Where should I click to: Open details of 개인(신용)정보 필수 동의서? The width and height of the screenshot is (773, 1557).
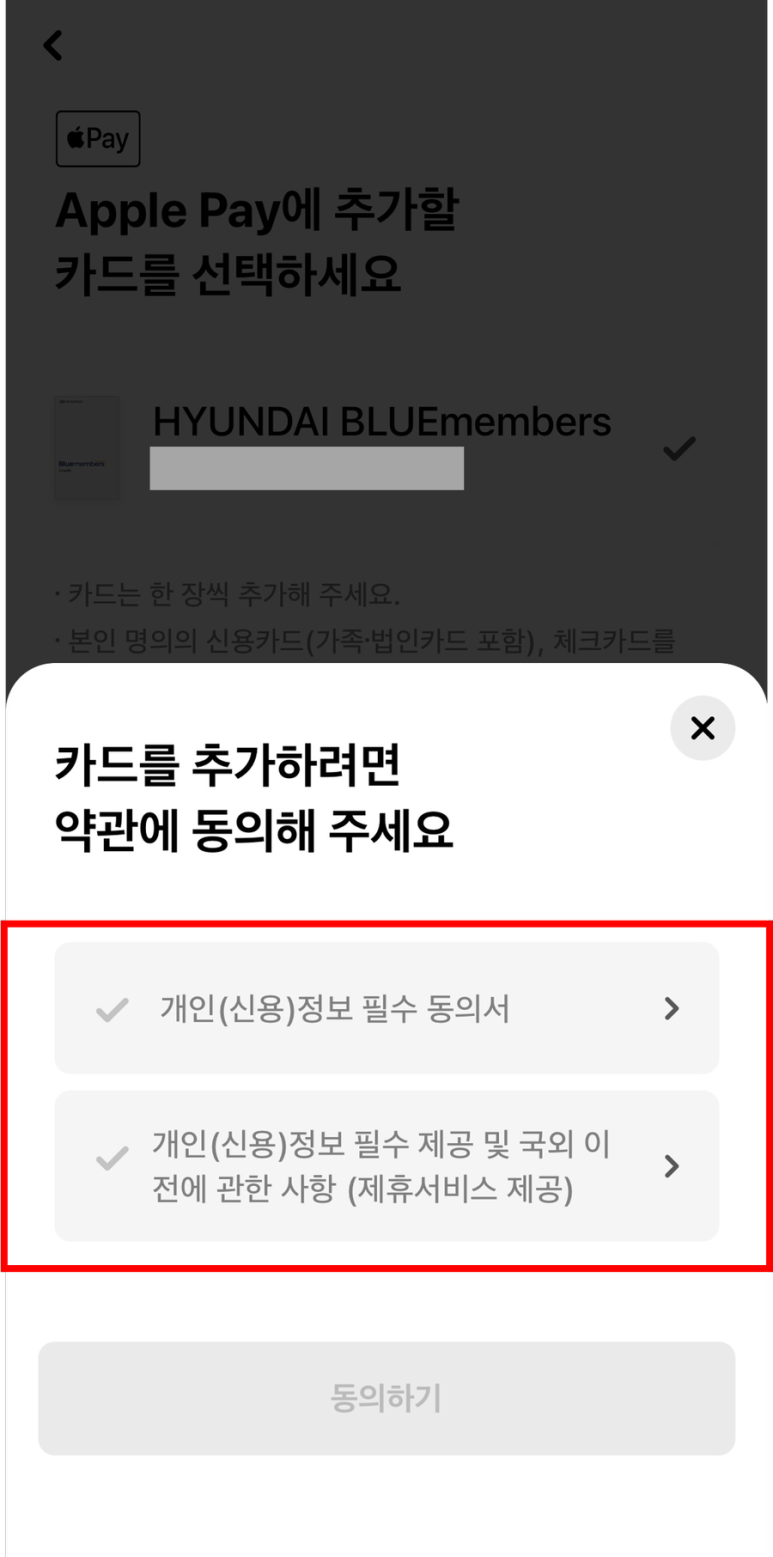tap(672, 1009)
